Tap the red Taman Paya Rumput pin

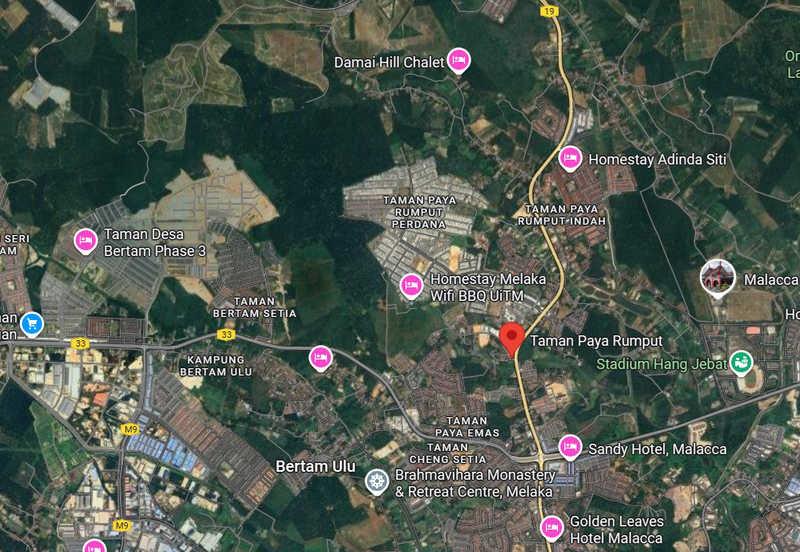512,338
